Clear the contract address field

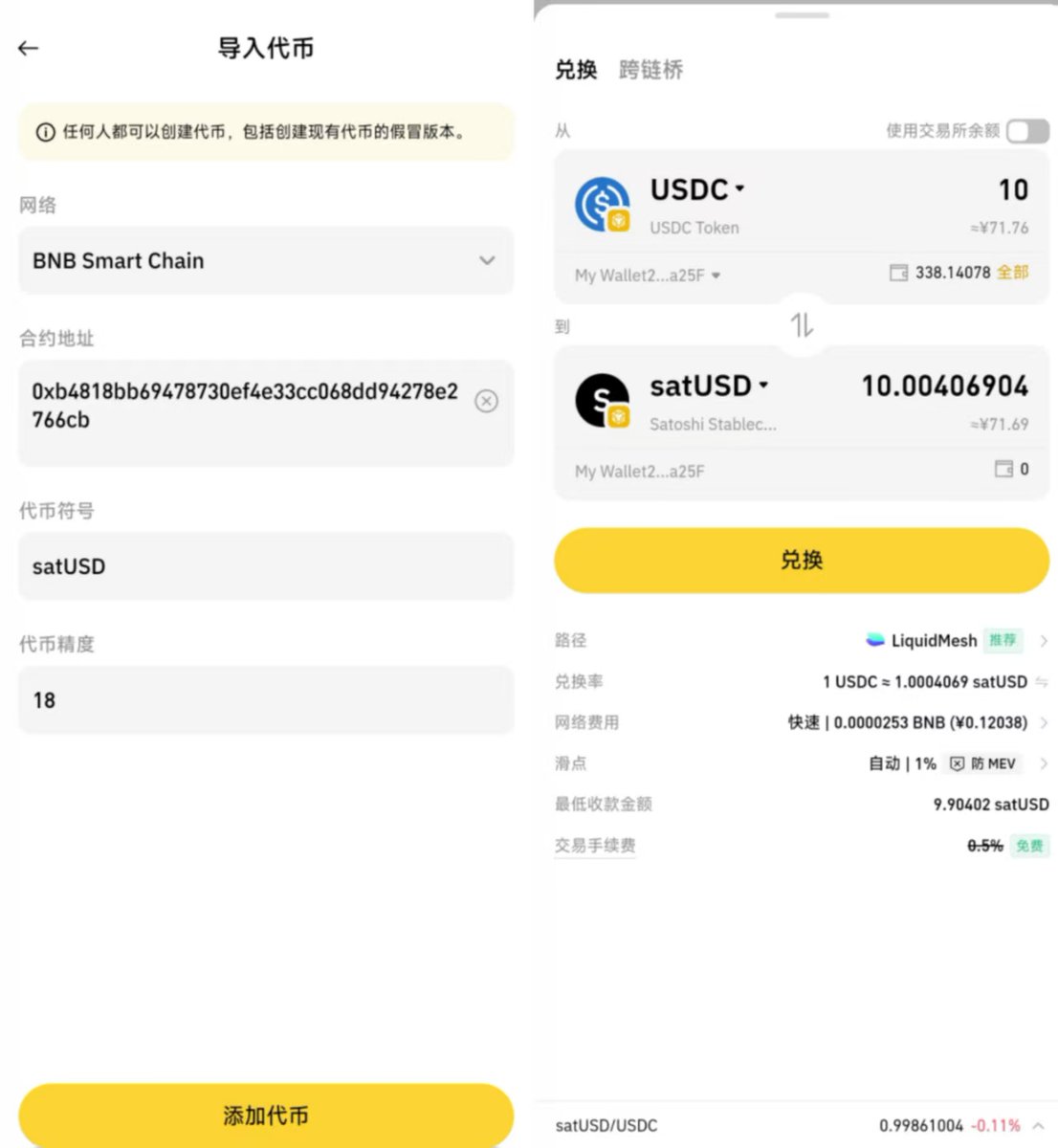(486, 401)
